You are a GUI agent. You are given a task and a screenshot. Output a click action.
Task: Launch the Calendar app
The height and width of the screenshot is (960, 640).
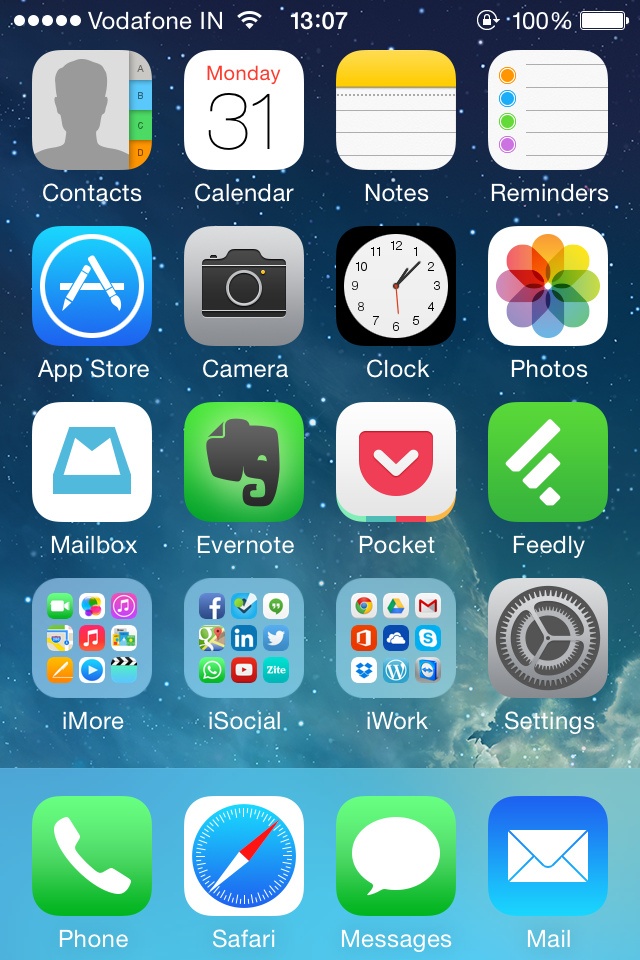pyautogui.click(x=244, y=110)
